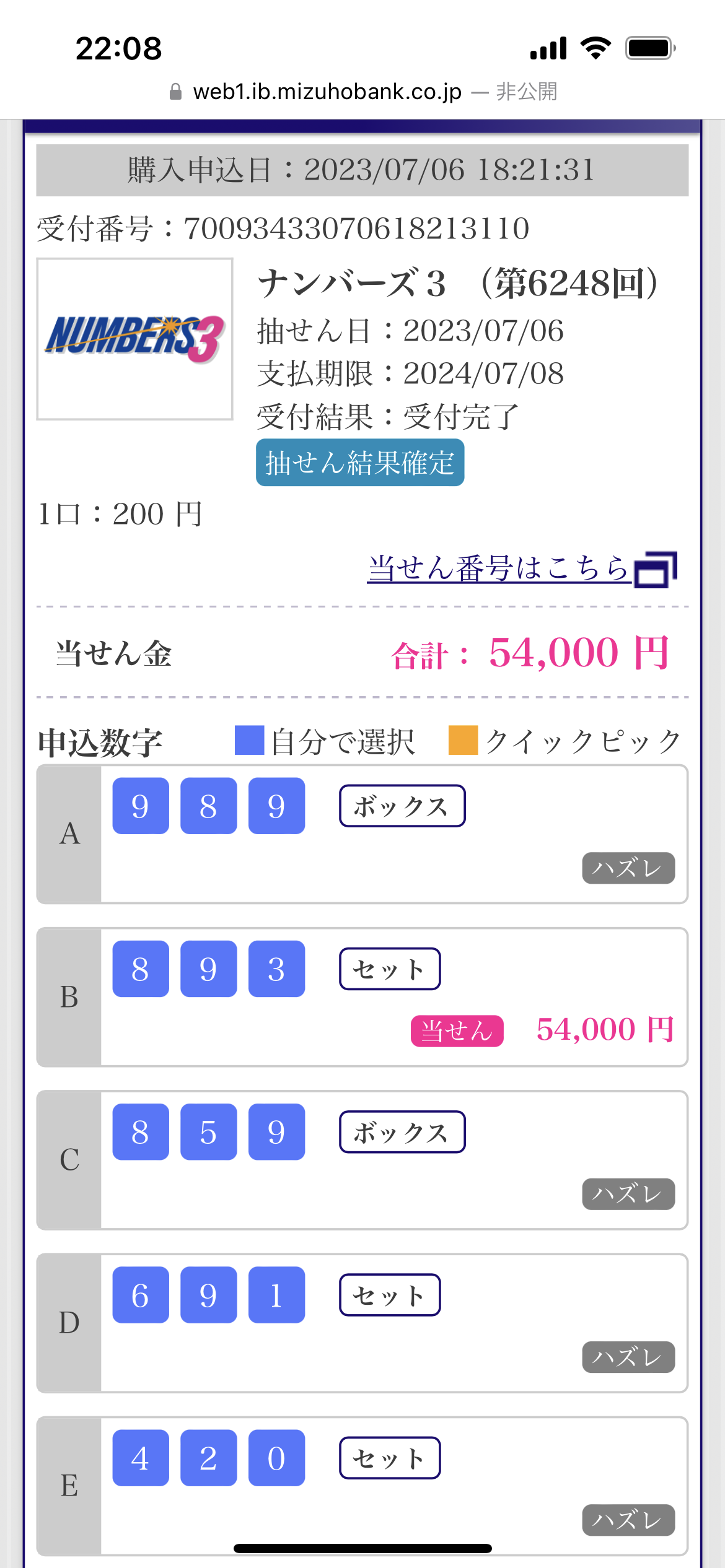
Task: Tap the web1.ib.mizuhobank.co.jp address bar
Action: coord(362,92)
